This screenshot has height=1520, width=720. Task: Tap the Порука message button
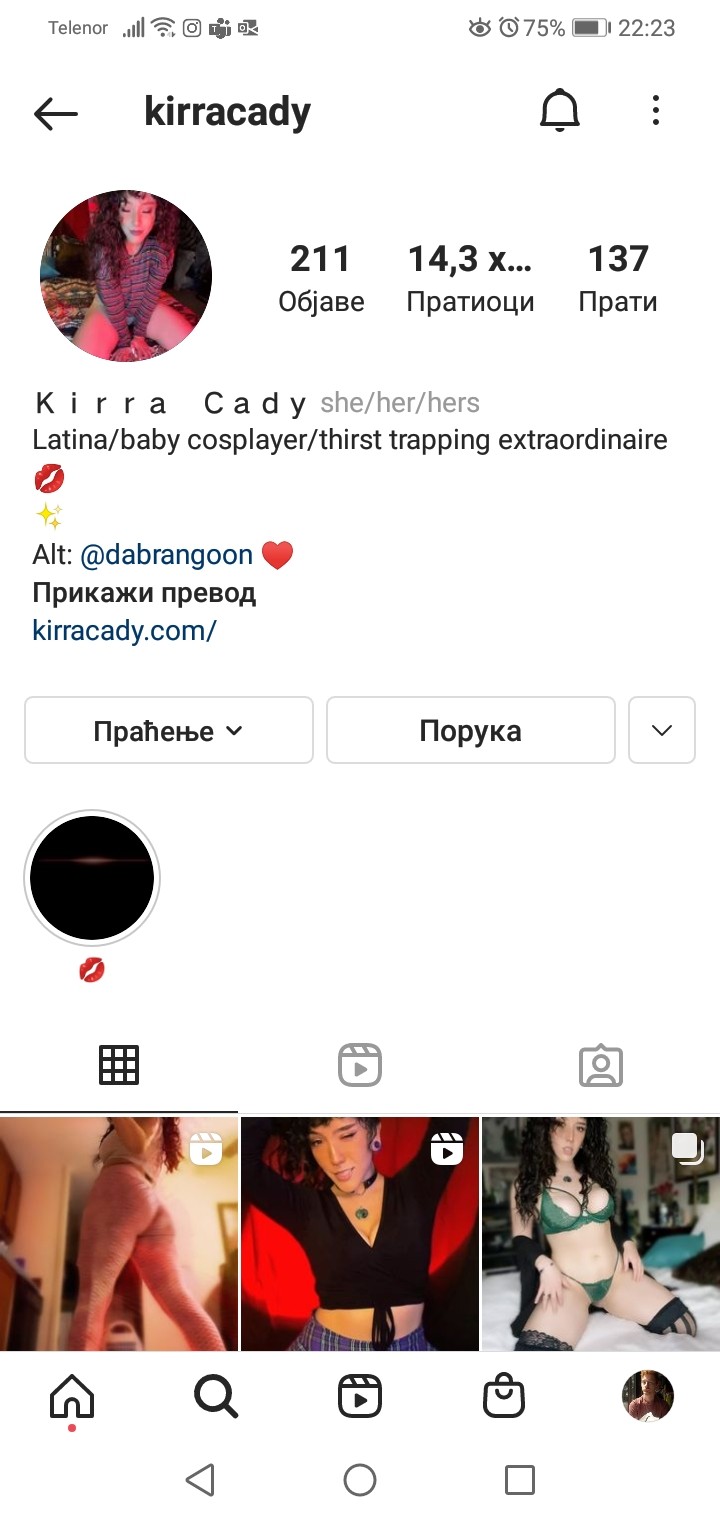(470, 731)
